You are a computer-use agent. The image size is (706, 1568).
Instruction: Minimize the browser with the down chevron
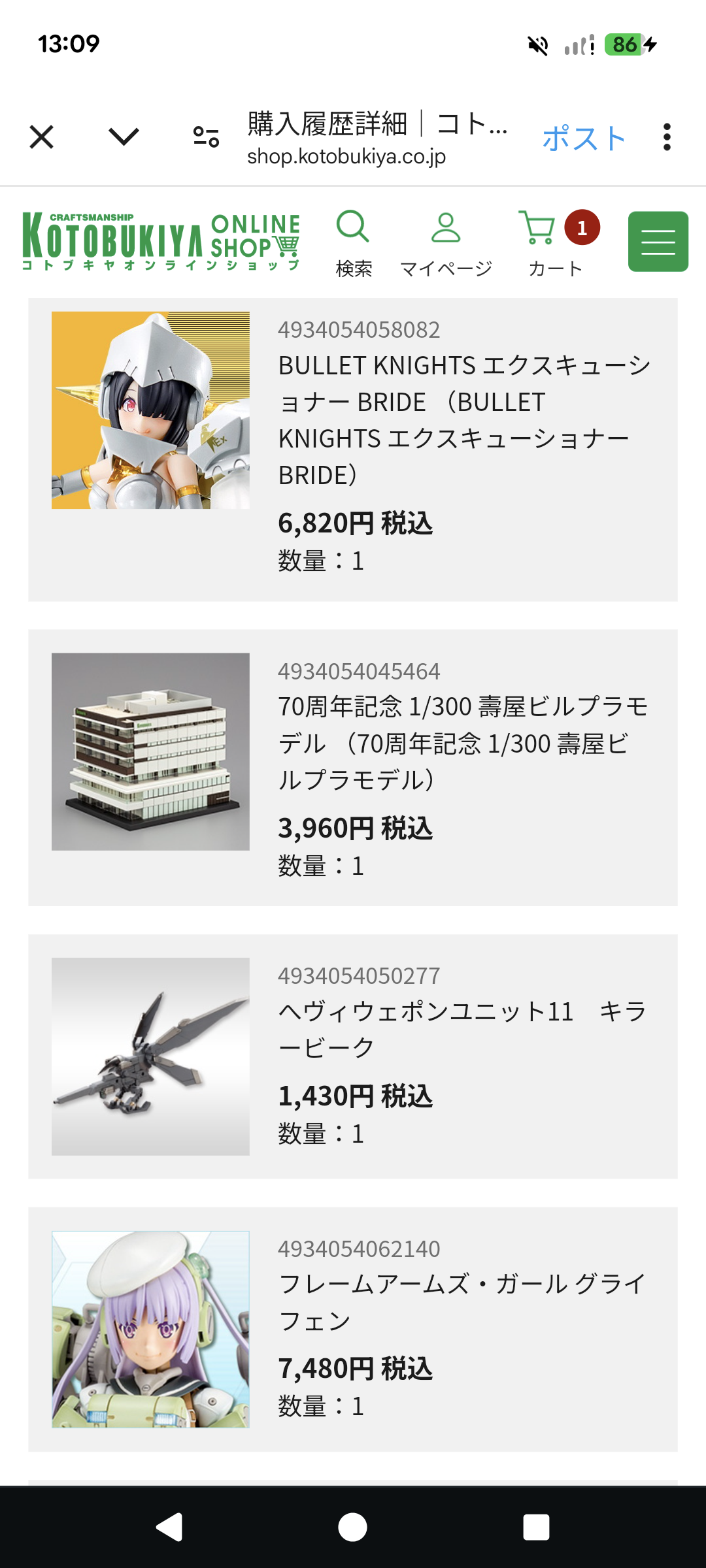[124, 137]
